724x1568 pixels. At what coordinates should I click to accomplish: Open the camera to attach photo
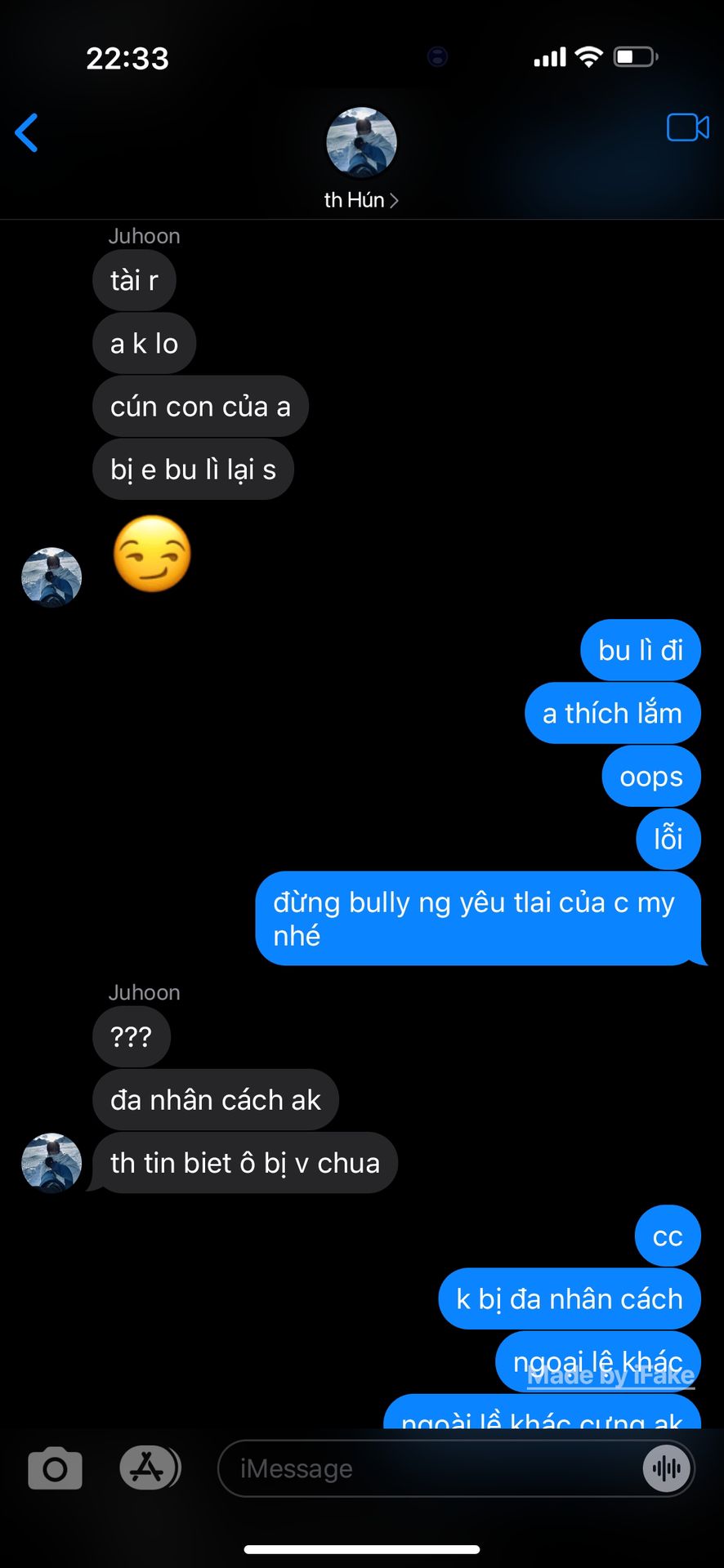coord(55,1468)
